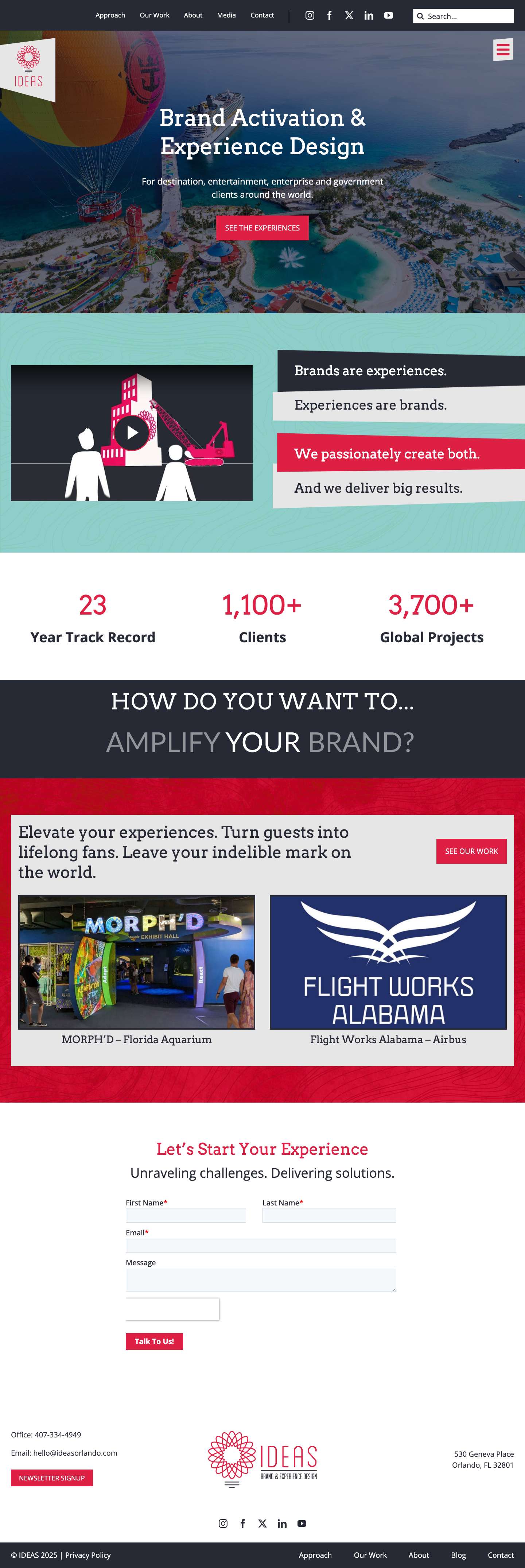Tap See The Experiences button

(262, 228)
